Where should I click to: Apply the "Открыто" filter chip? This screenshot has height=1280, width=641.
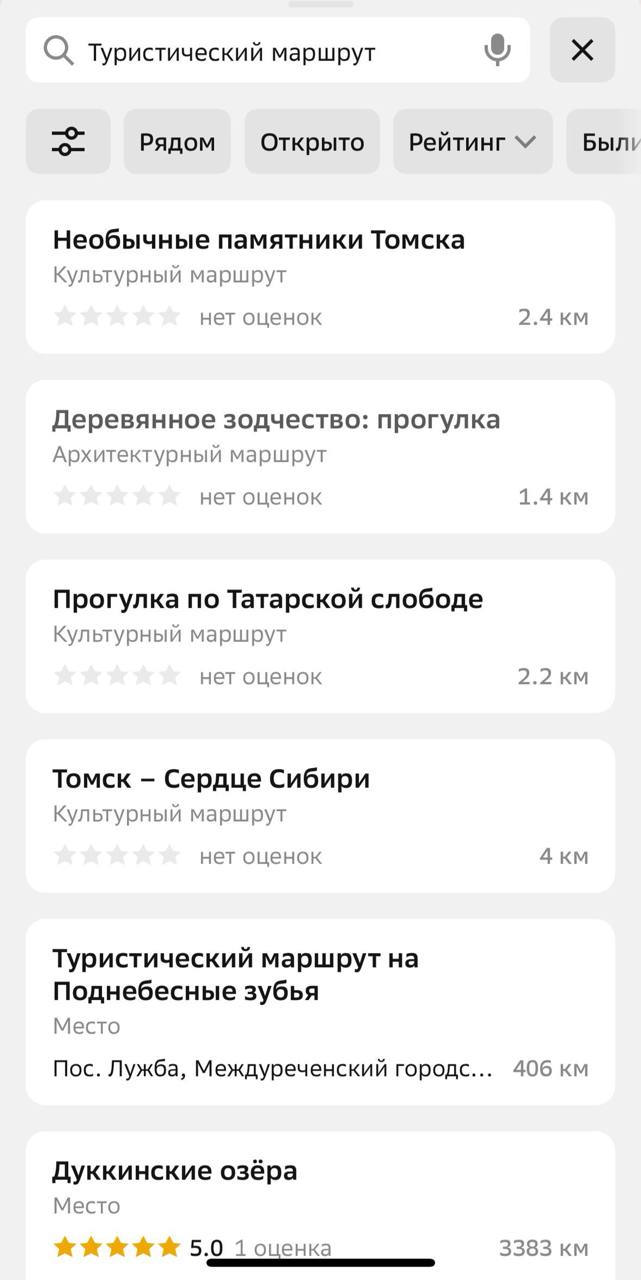tap(312, 142)
